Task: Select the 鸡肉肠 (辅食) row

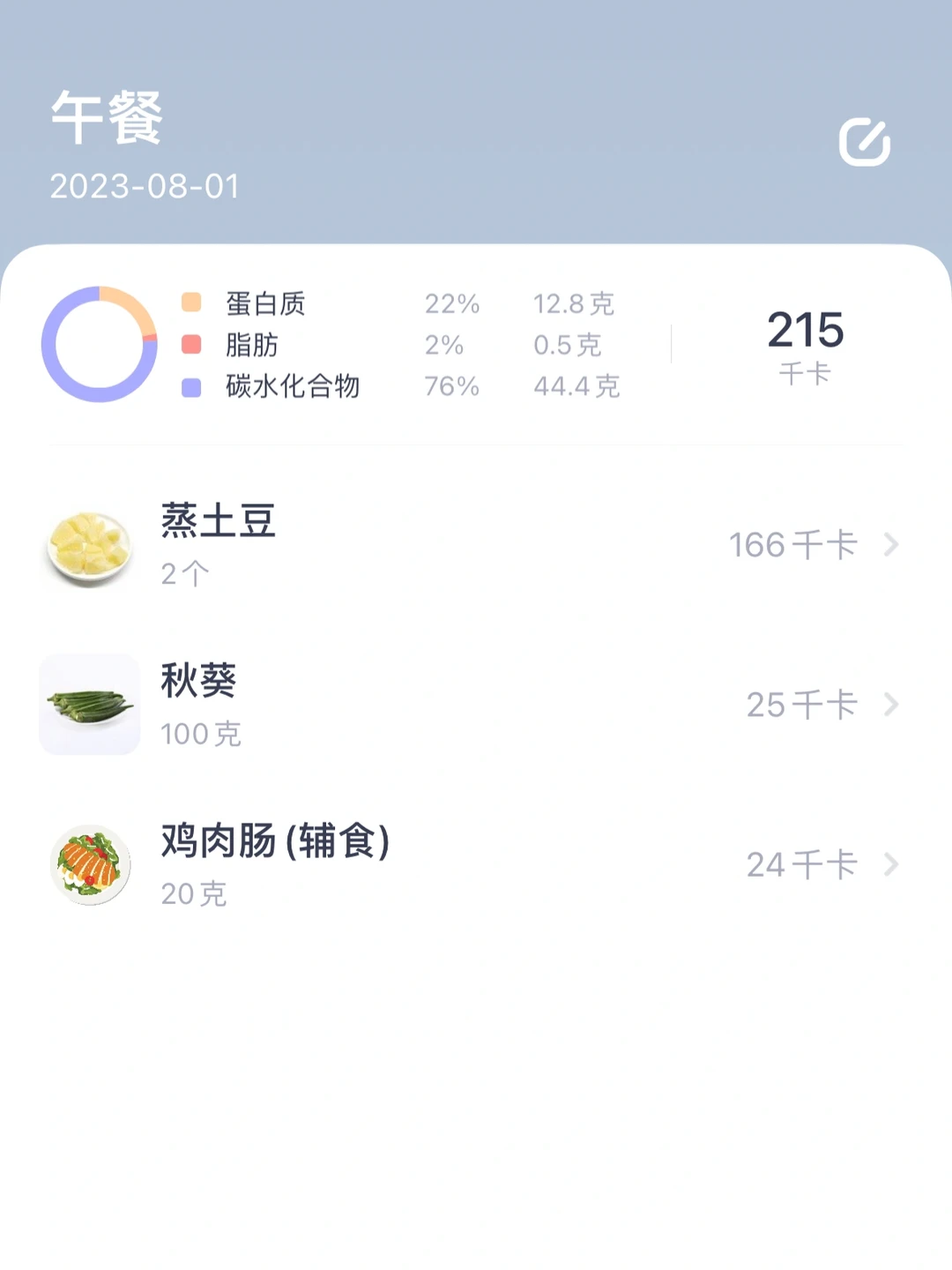Action: tap(476, 864)
